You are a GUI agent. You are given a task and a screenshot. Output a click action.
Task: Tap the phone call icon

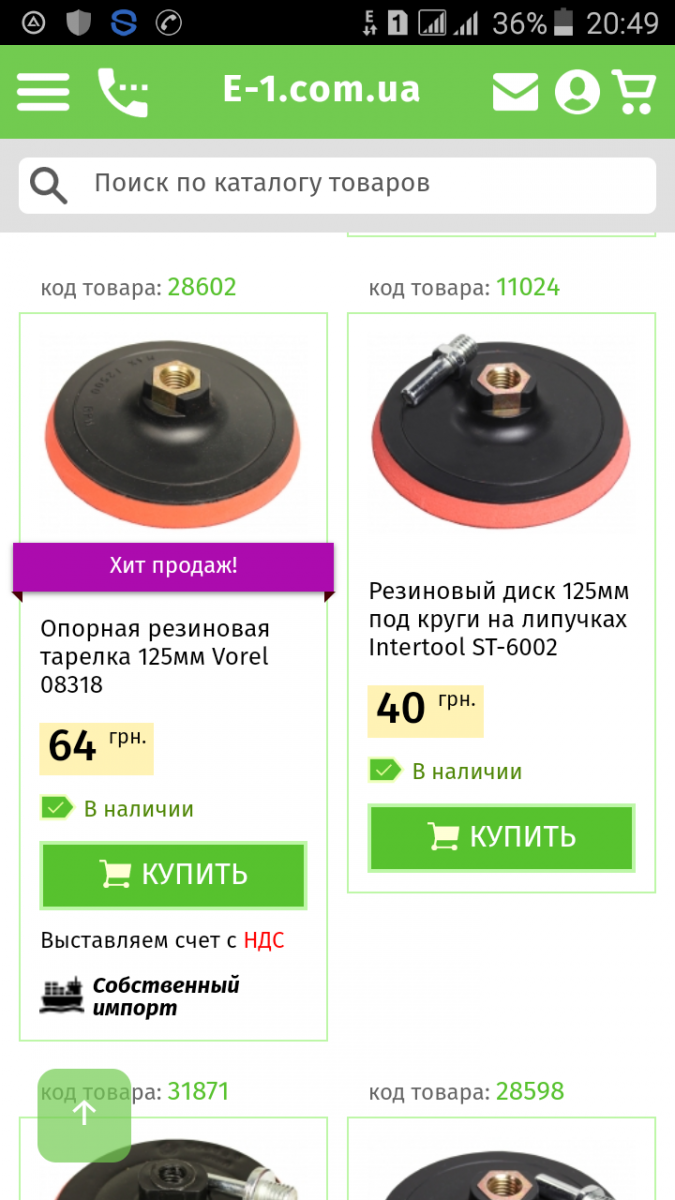pos(123,92)
